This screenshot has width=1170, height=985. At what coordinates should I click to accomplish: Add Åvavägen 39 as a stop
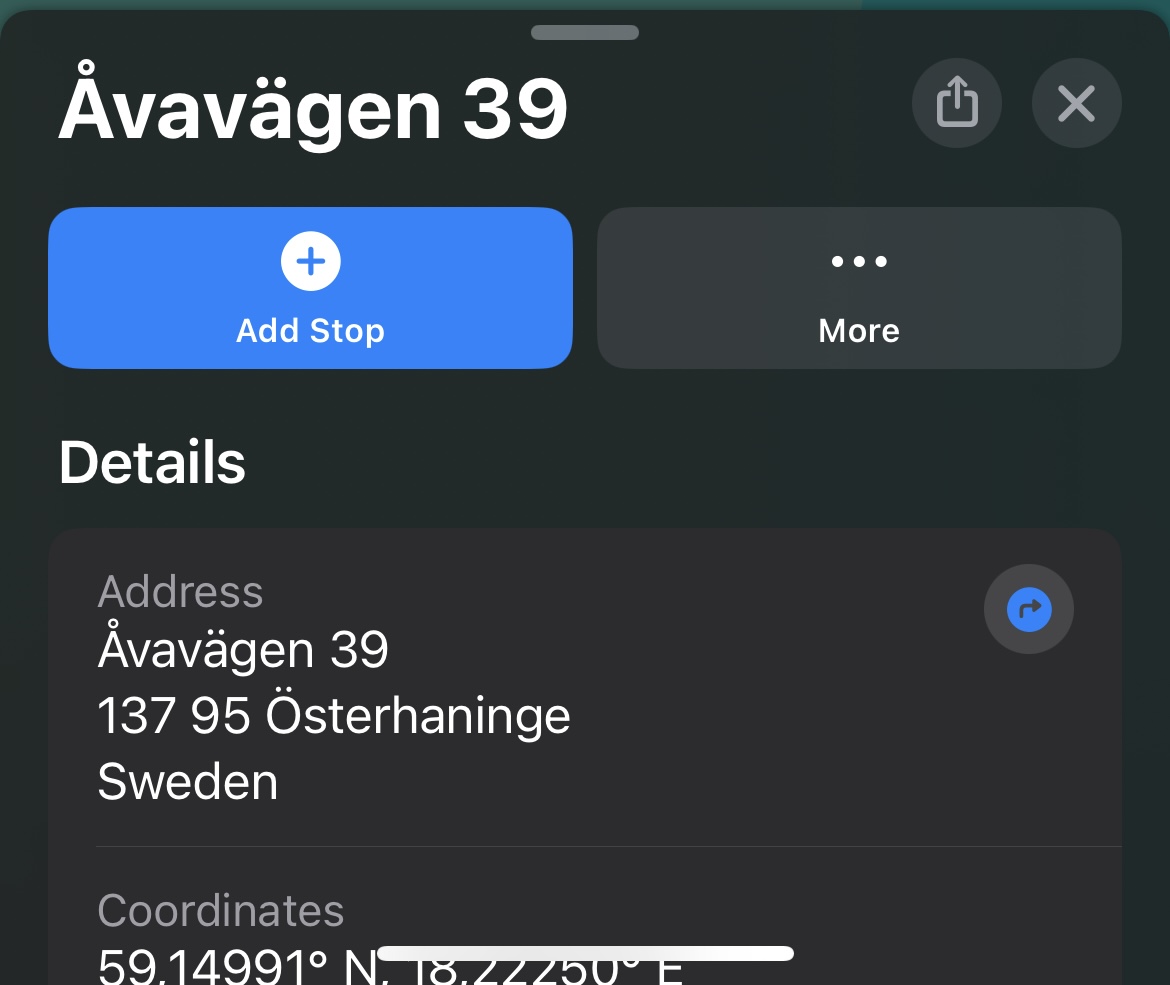[x=310, y=288]
